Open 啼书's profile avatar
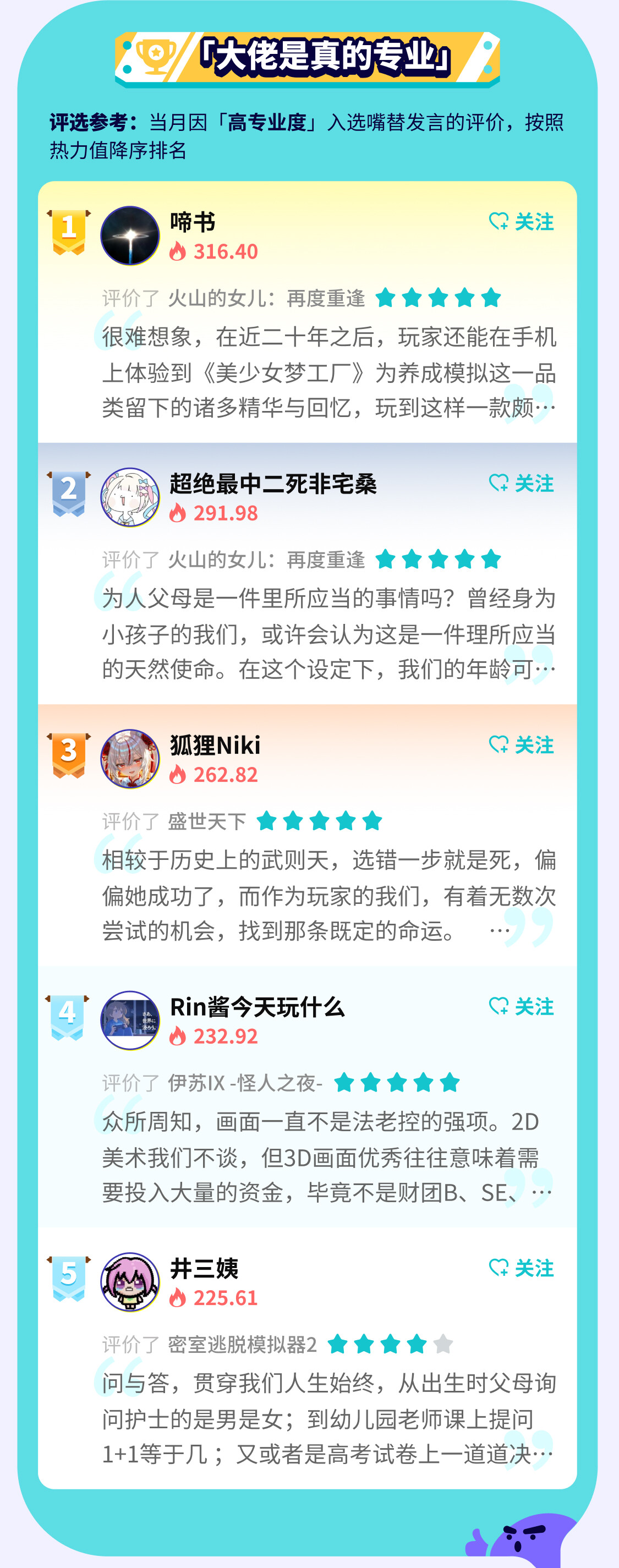Screen dimensions: 619x1568 (130, 235)
